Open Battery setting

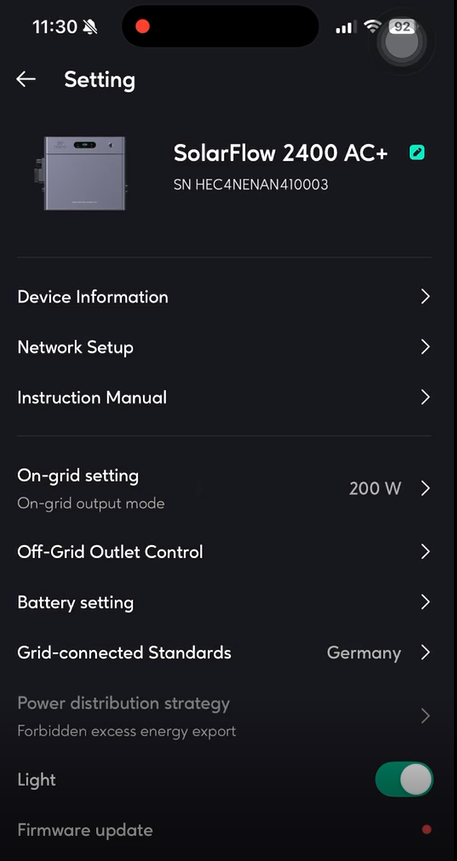(x=224, y=602)
